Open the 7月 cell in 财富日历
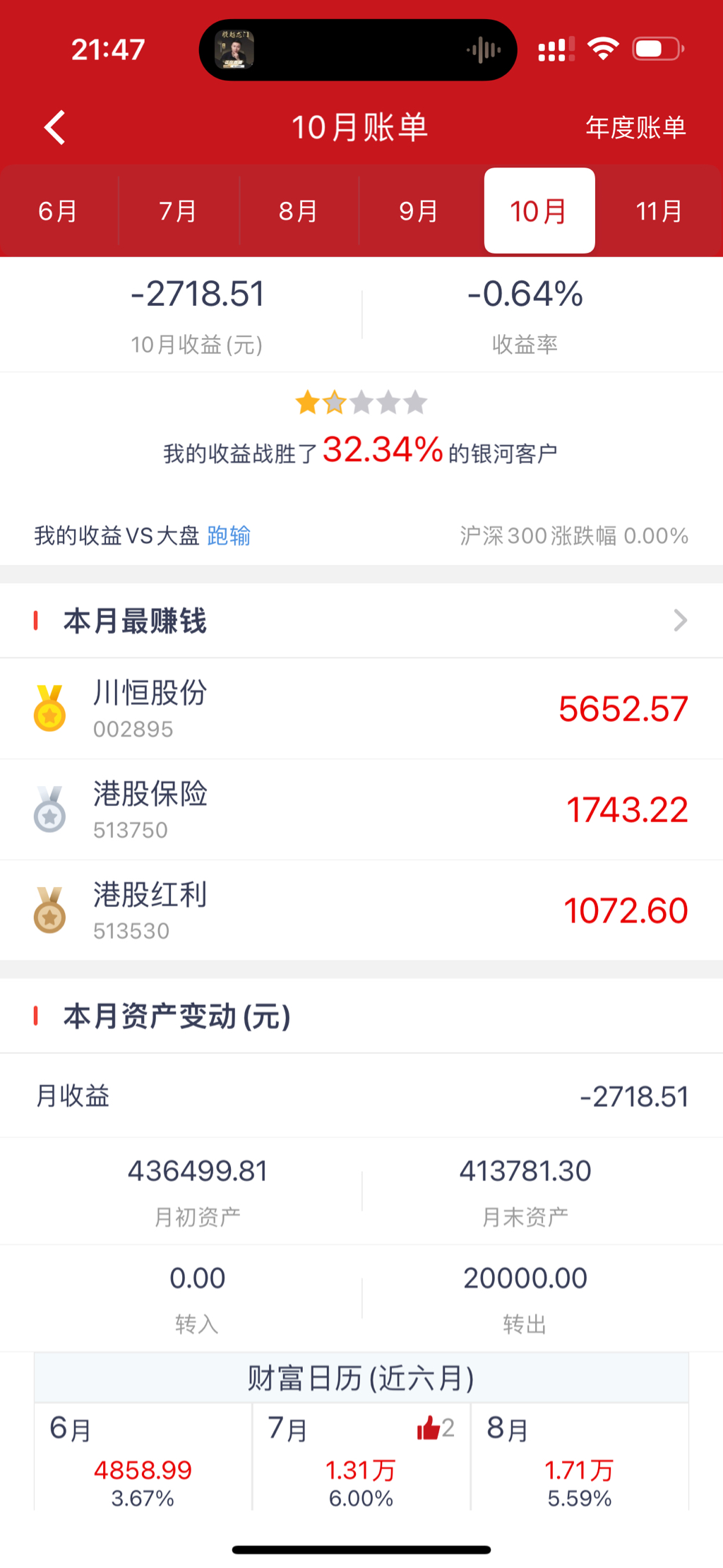The height and width of the screenshot is (1568, 723). tap(361, 1459)
